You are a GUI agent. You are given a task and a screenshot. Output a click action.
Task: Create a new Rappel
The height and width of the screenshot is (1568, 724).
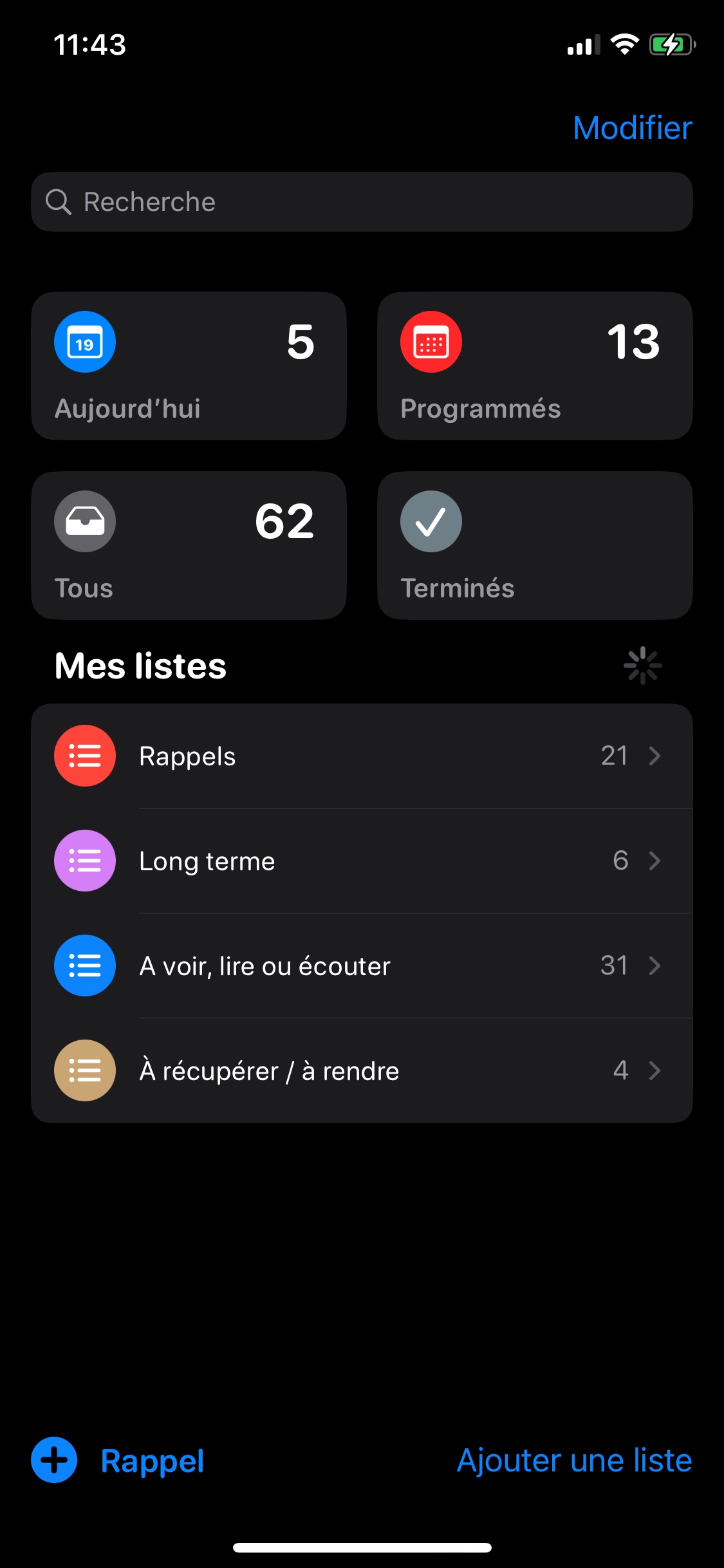[118, 1460]
